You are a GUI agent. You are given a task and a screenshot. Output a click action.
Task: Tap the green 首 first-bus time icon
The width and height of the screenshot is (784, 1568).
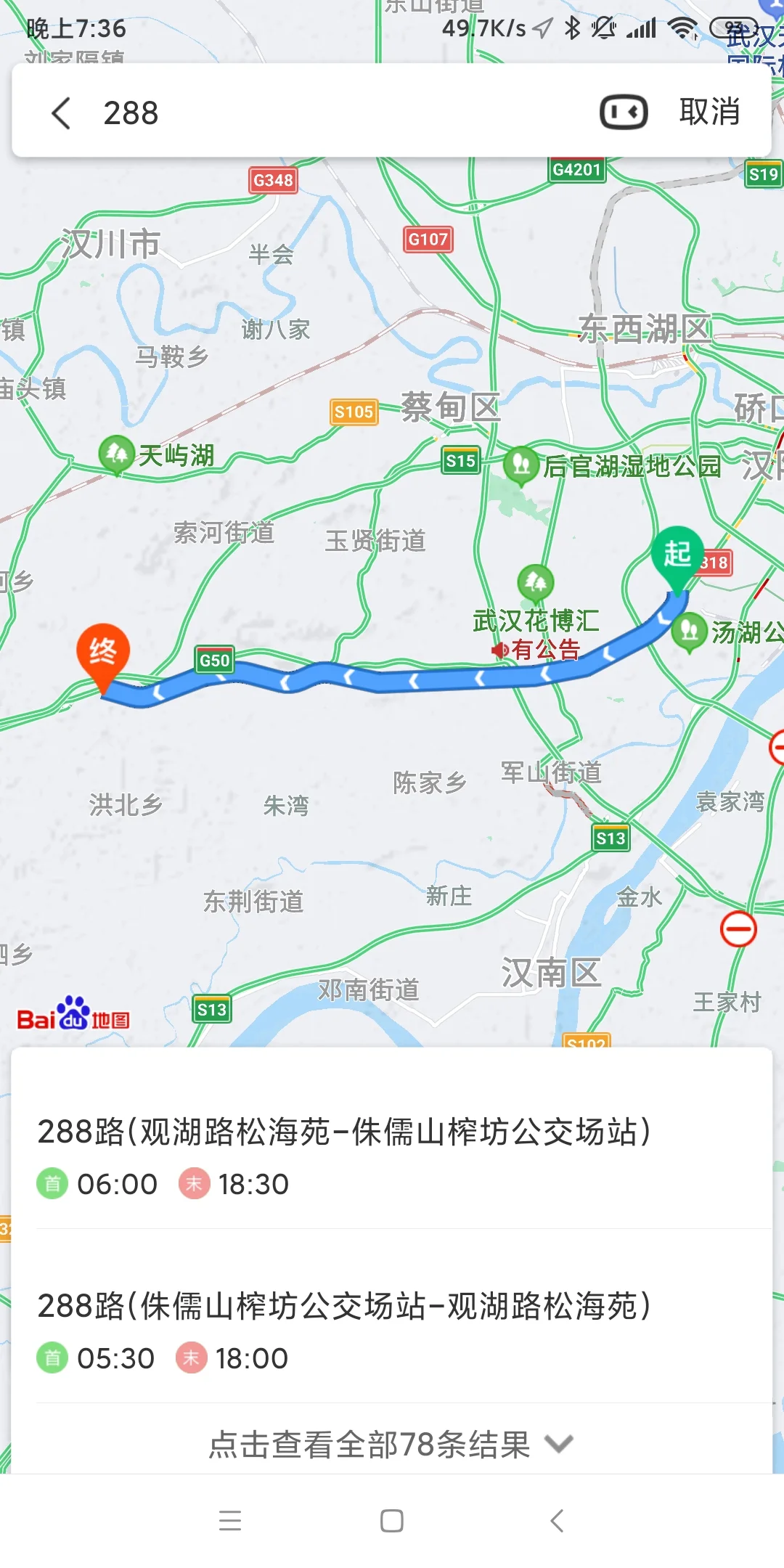click(52, 1183)
